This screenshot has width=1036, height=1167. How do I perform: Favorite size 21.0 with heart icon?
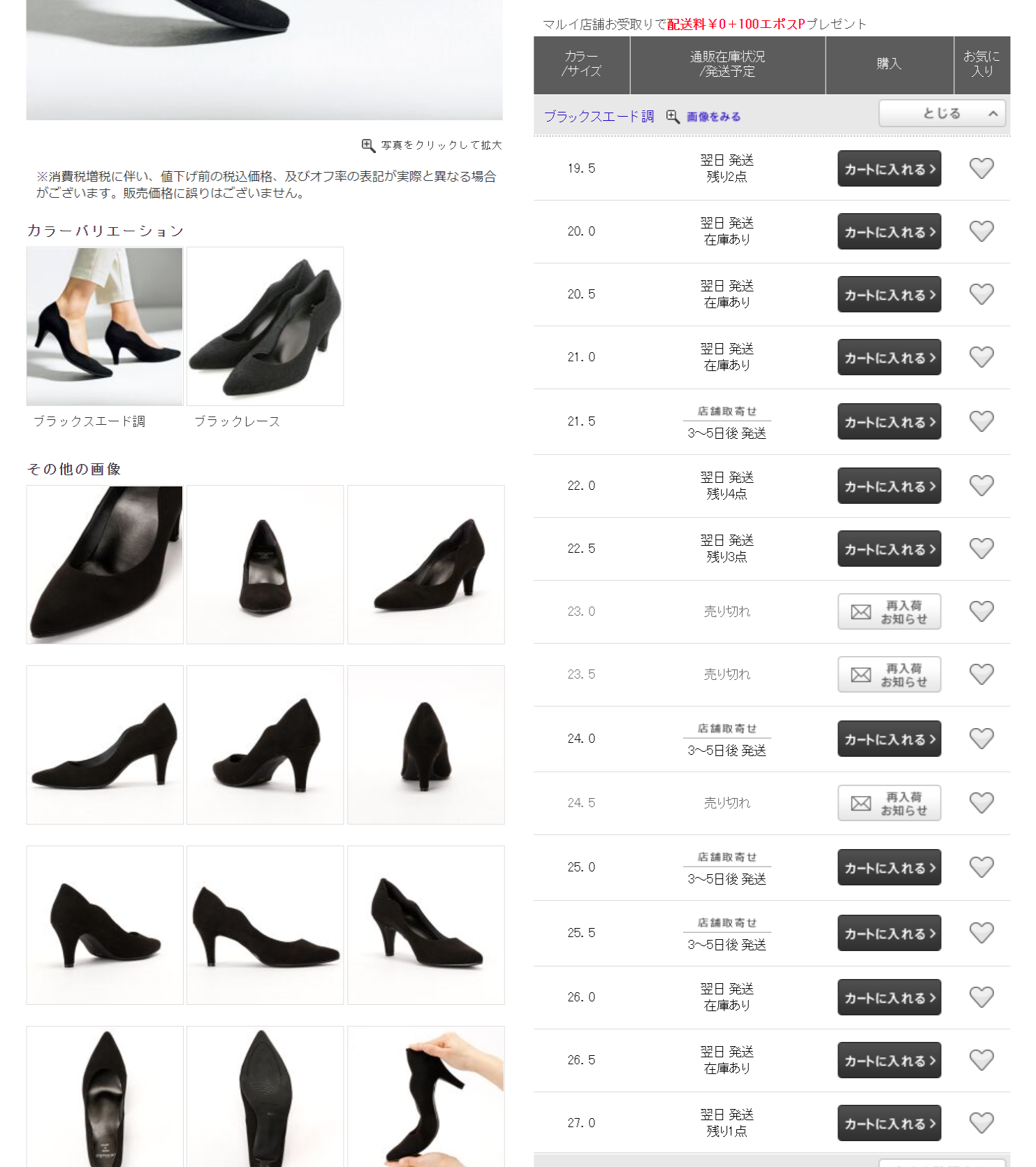pos(981,357)
